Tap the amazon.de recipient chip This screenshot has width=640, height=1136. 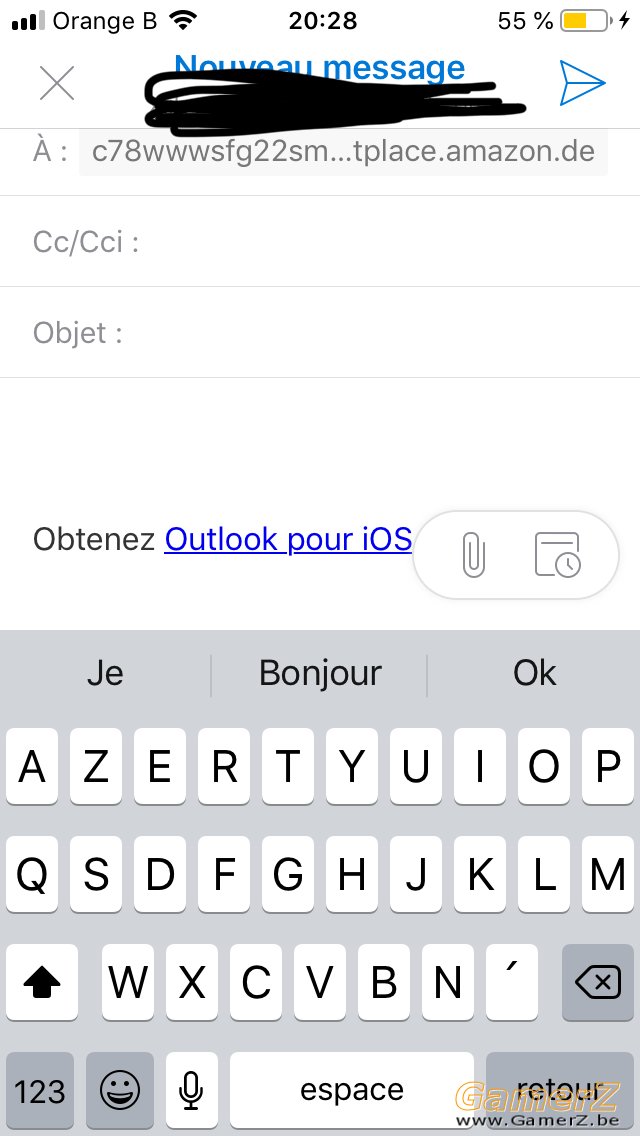pos(343,151)
